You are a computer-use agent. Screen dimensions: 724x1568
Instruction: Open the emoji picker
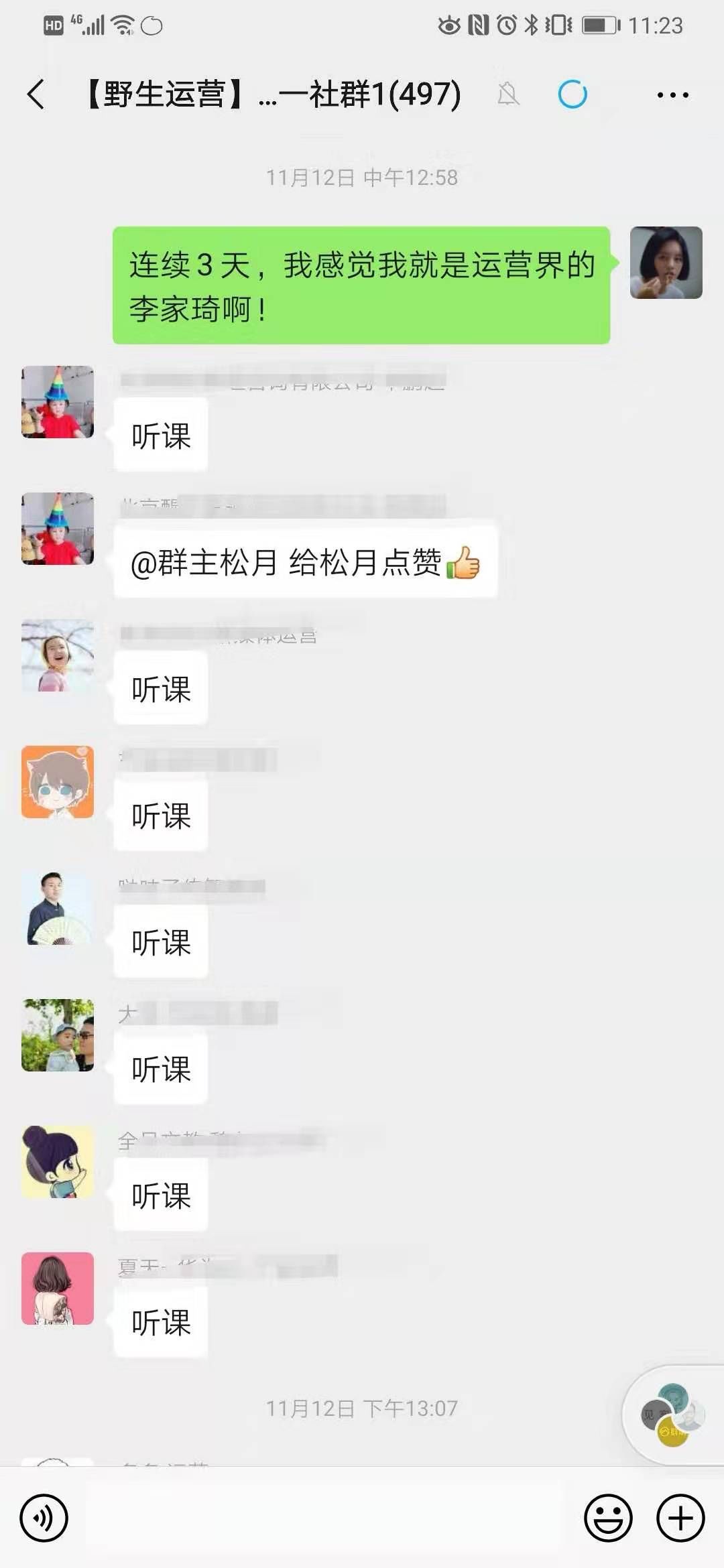(x=608, y=1518)
